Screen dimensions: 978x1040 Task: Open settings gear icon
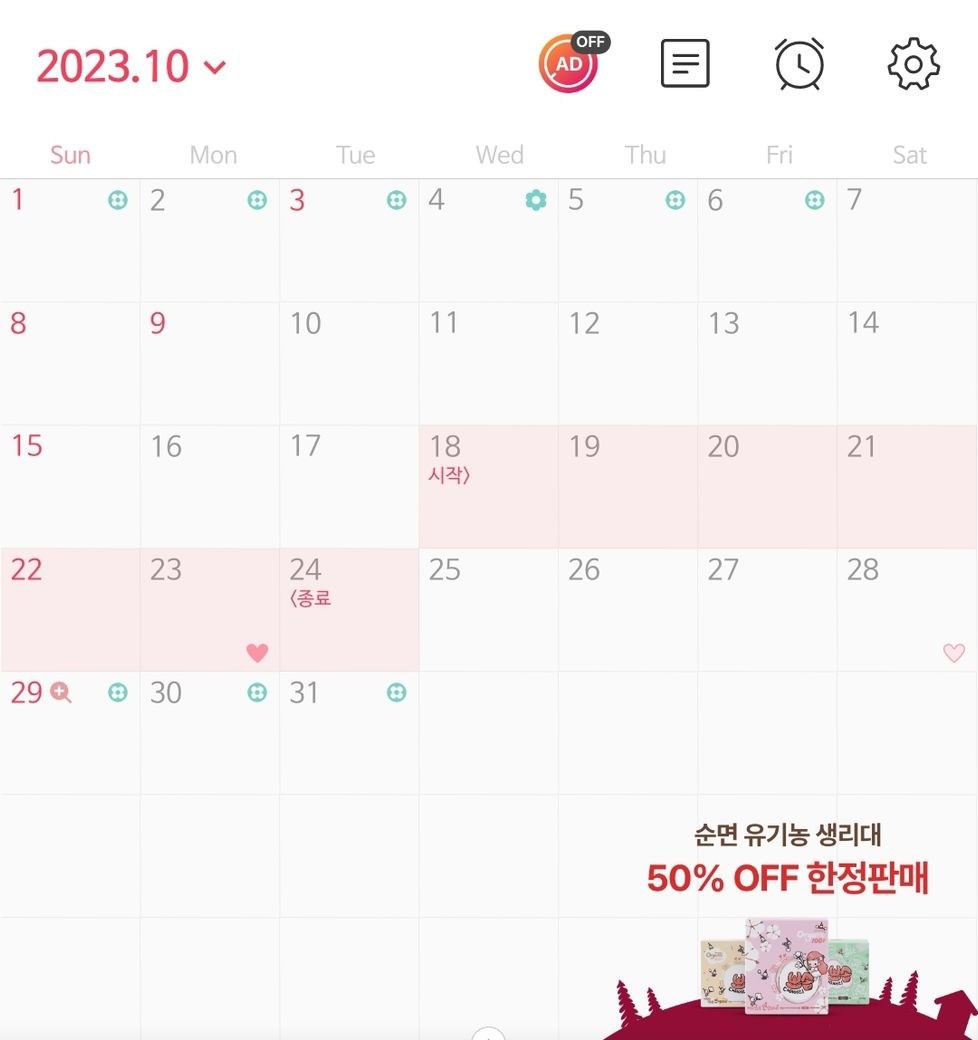913,64
